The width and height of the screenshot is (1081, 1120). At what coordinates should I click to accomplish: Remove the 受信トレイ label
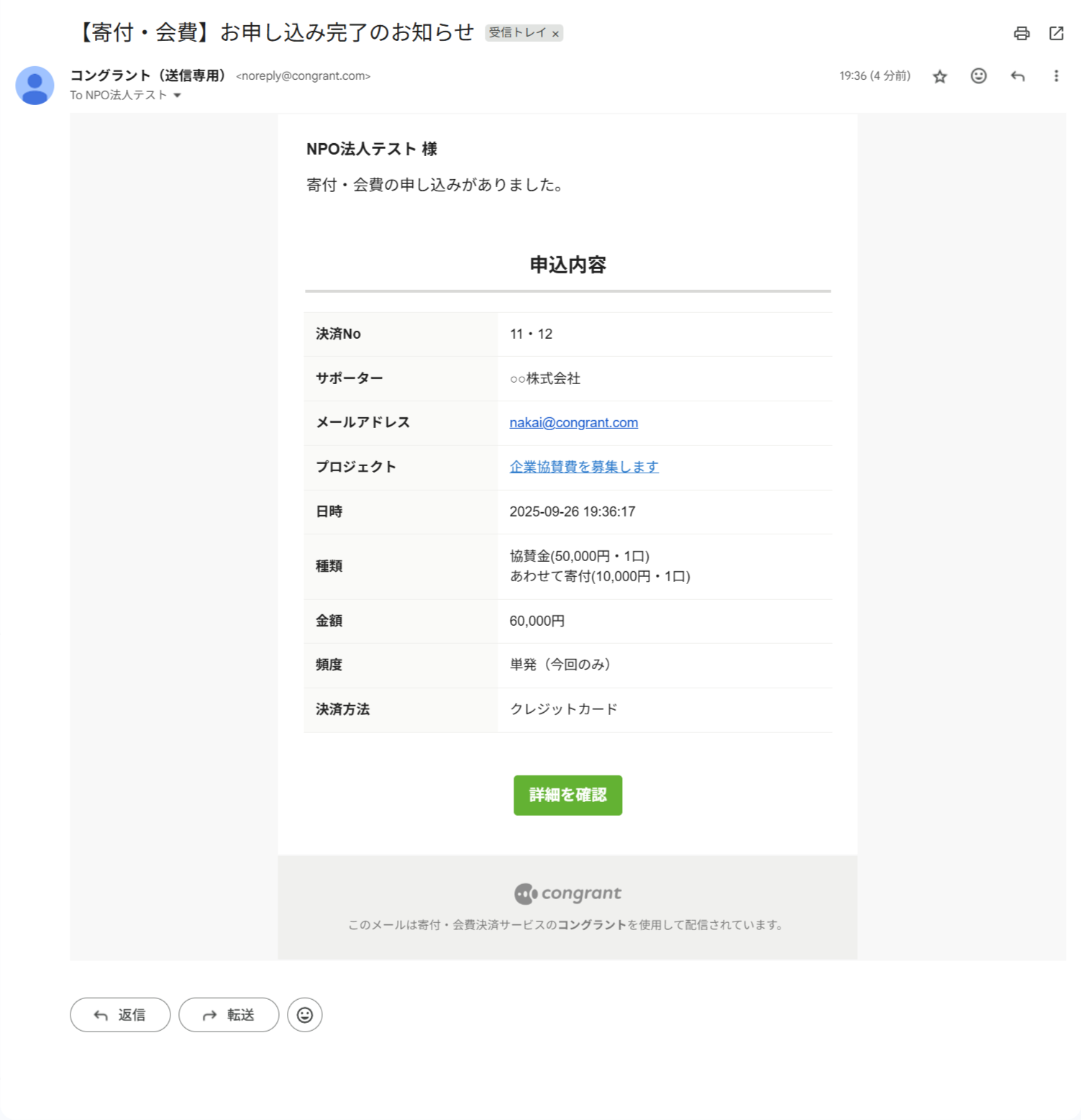click(555, 34)
